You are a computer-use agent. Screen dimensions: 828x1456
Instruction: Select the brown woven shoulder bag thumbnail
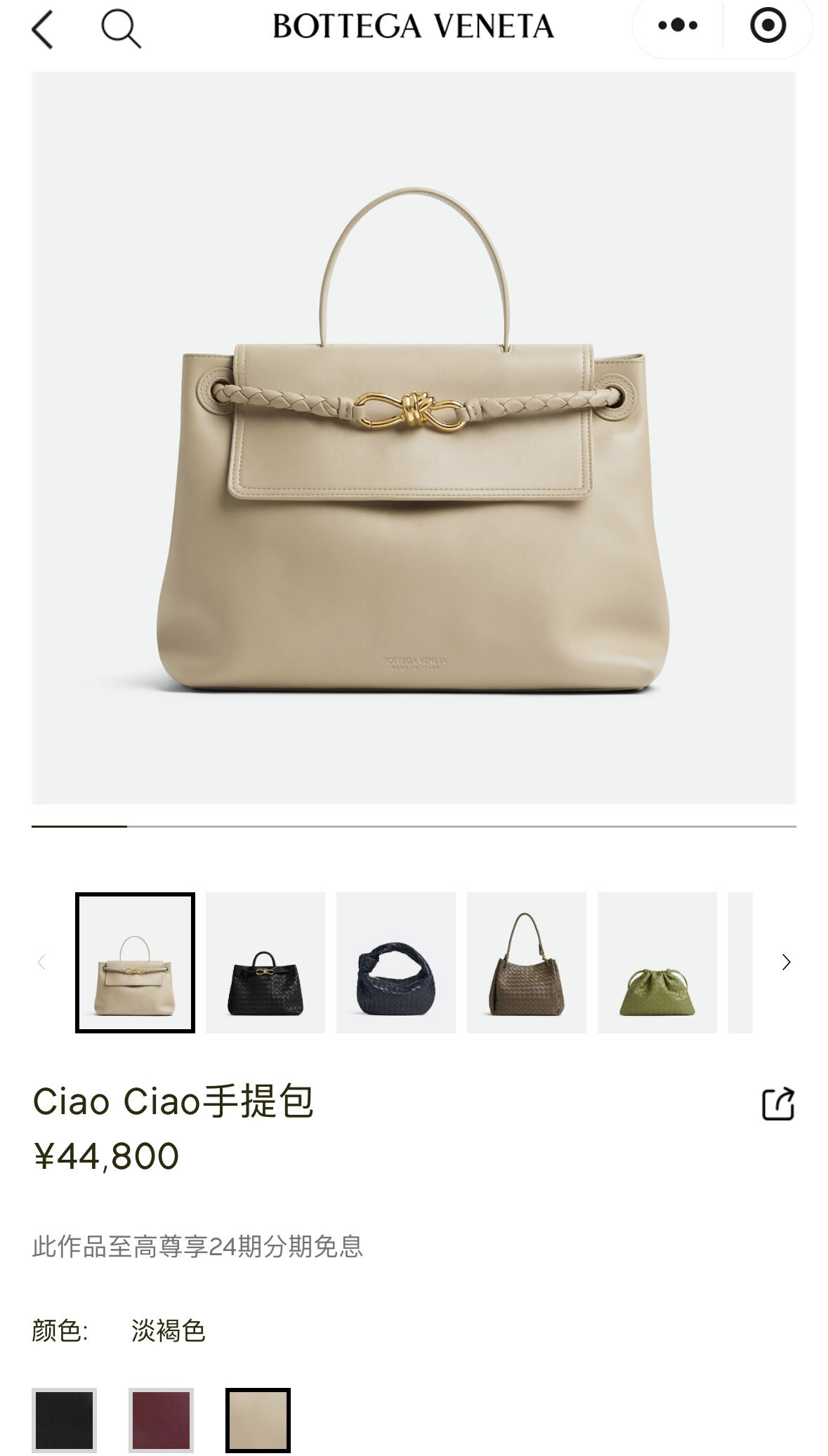click(527, 962)
